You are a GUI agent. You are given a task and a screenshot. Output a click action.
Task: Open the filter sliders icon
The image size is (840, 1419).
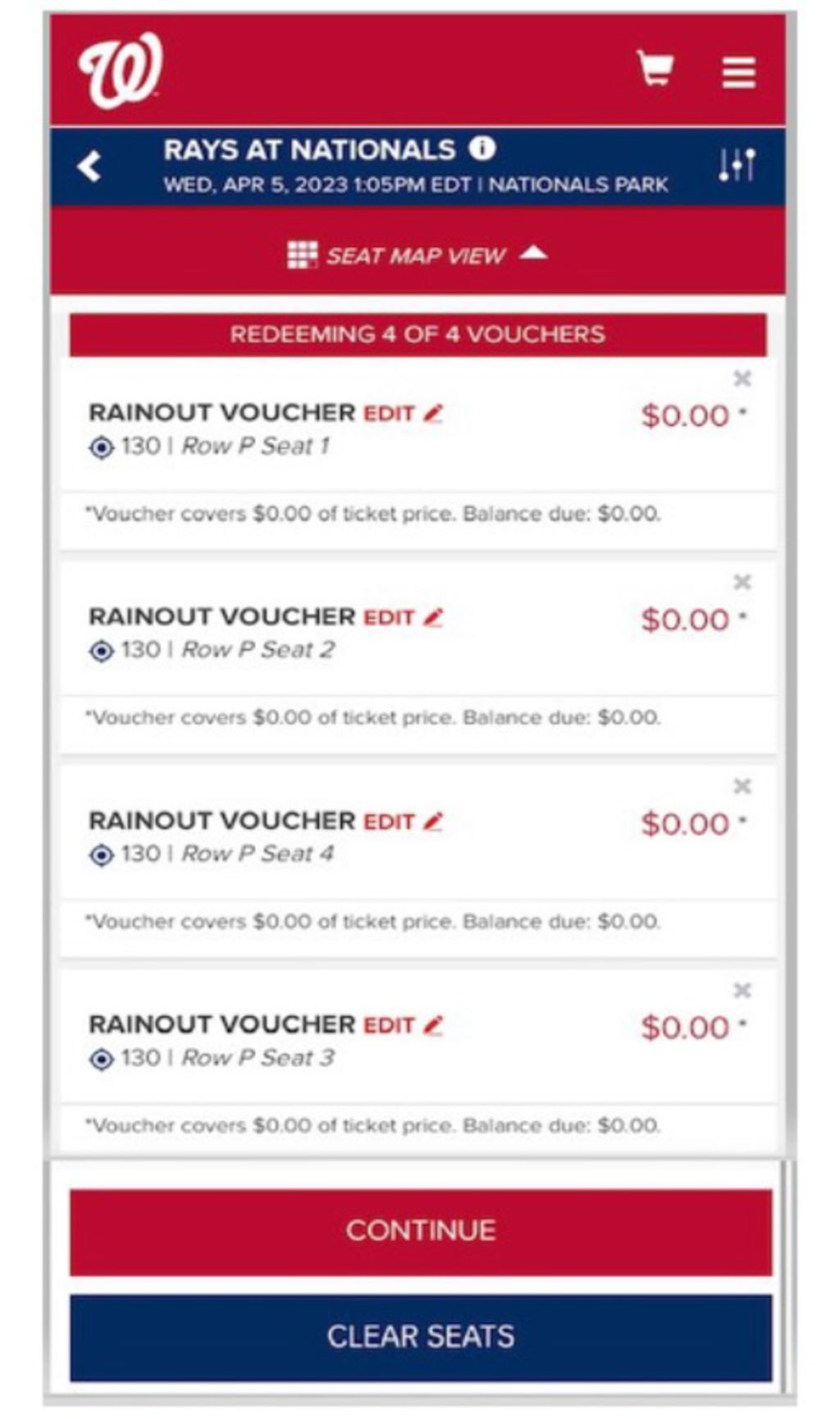tap(736, 166)
